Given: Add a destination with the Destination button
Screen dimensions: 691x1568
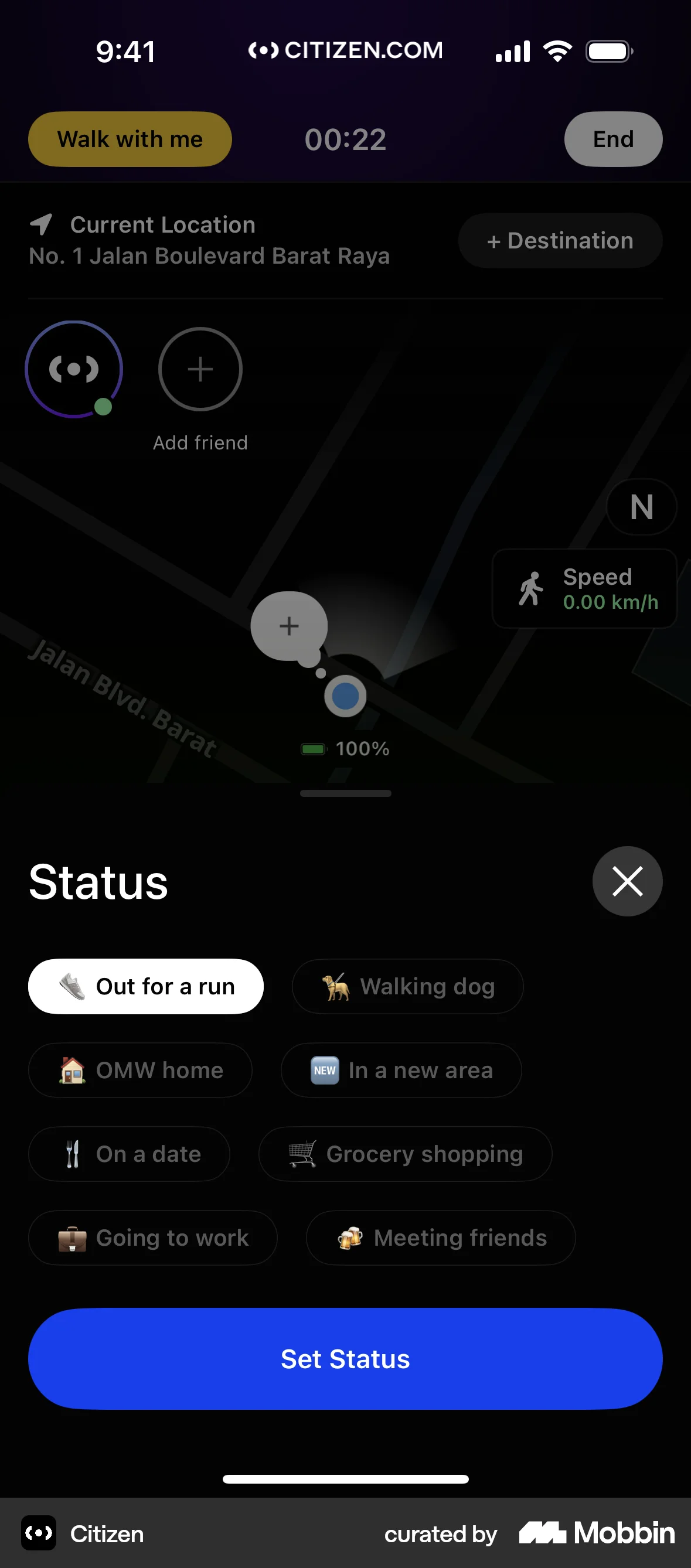Looking at the screenshot, I should [x=560, y=240].
